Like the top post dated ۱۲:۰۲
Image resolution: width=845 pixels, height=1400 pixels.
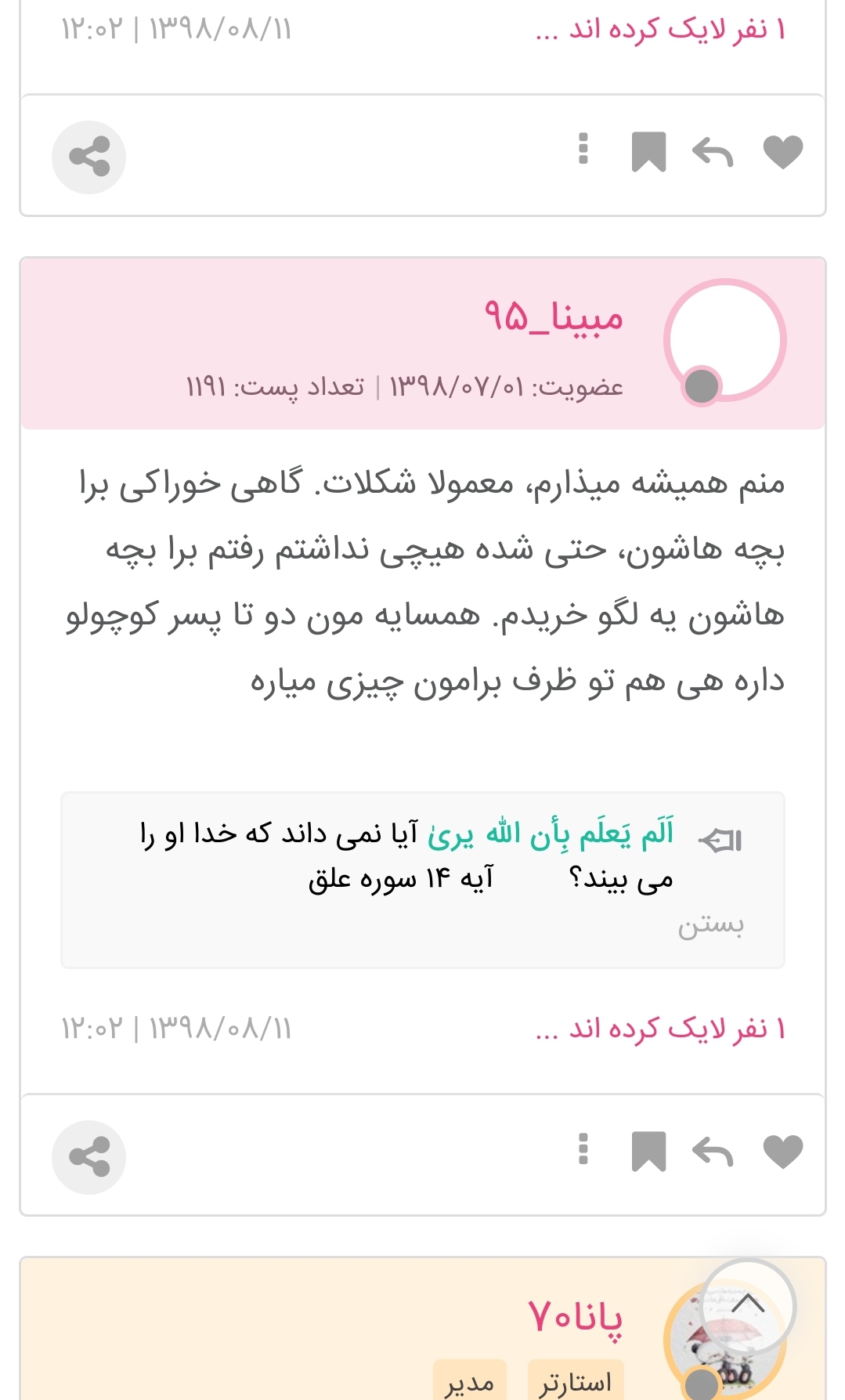click(x=782, y=152)
